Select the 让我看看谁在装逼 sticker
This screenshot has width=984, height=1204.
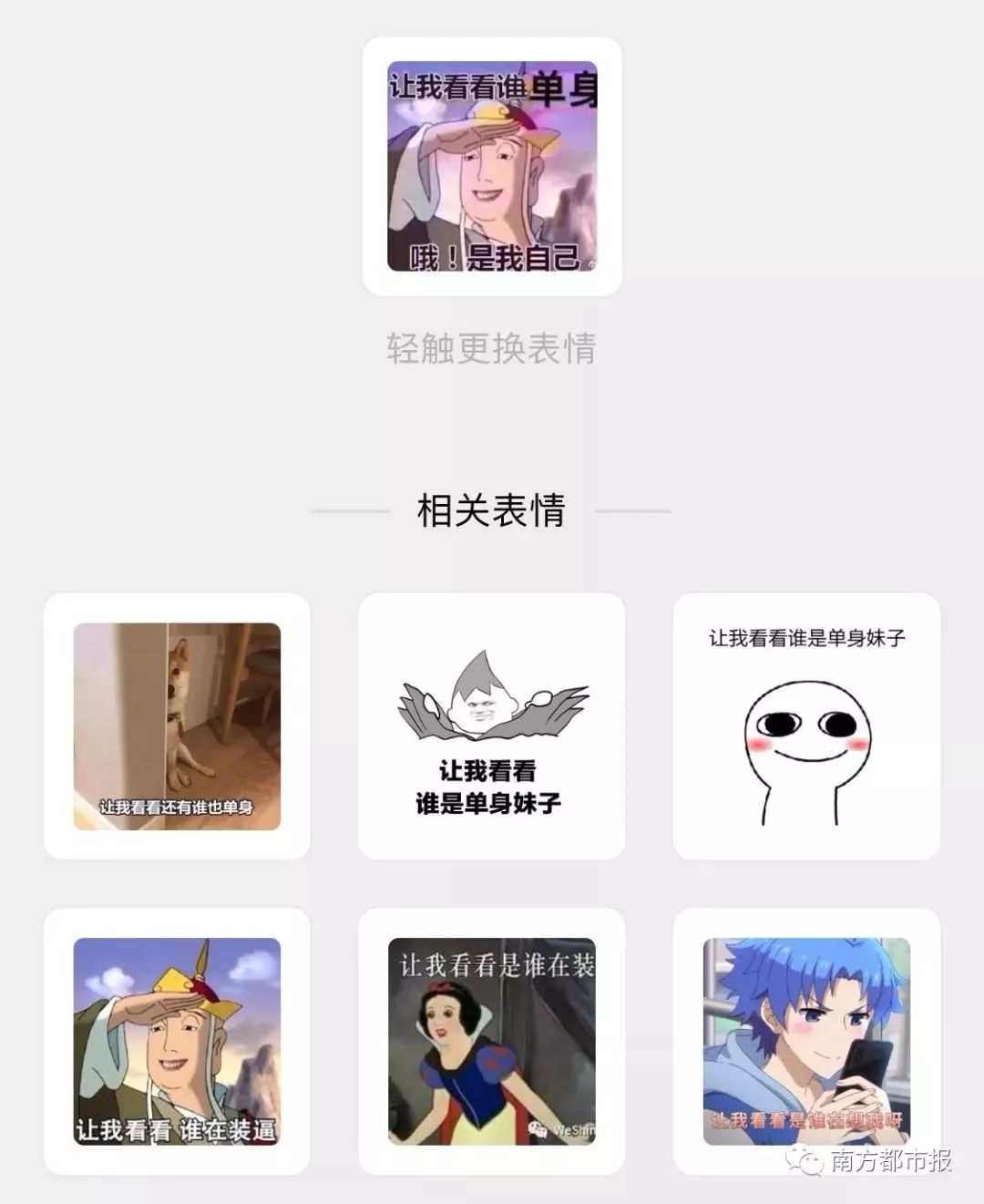[177, 1041]
